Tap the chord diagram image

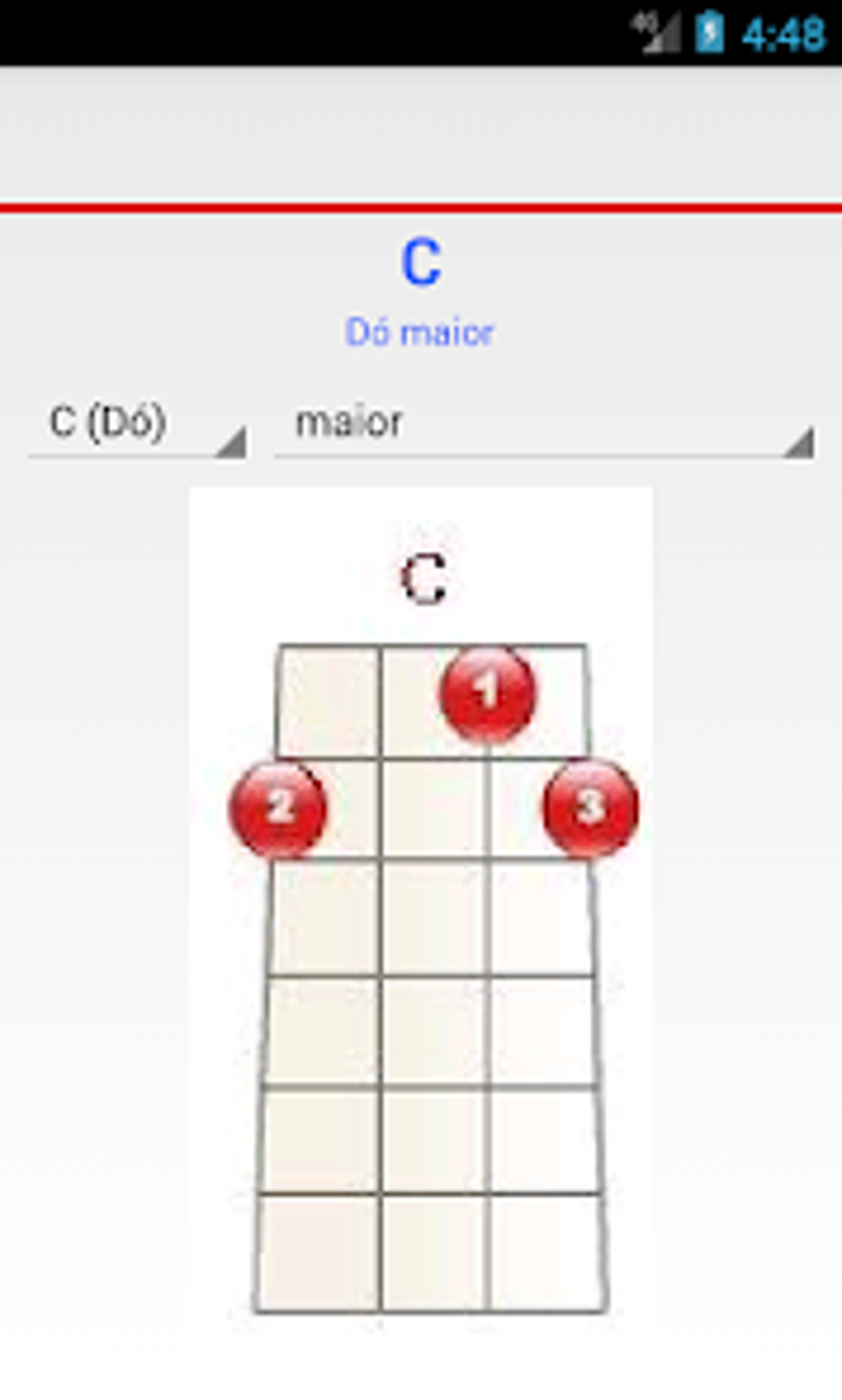point(423,949)
